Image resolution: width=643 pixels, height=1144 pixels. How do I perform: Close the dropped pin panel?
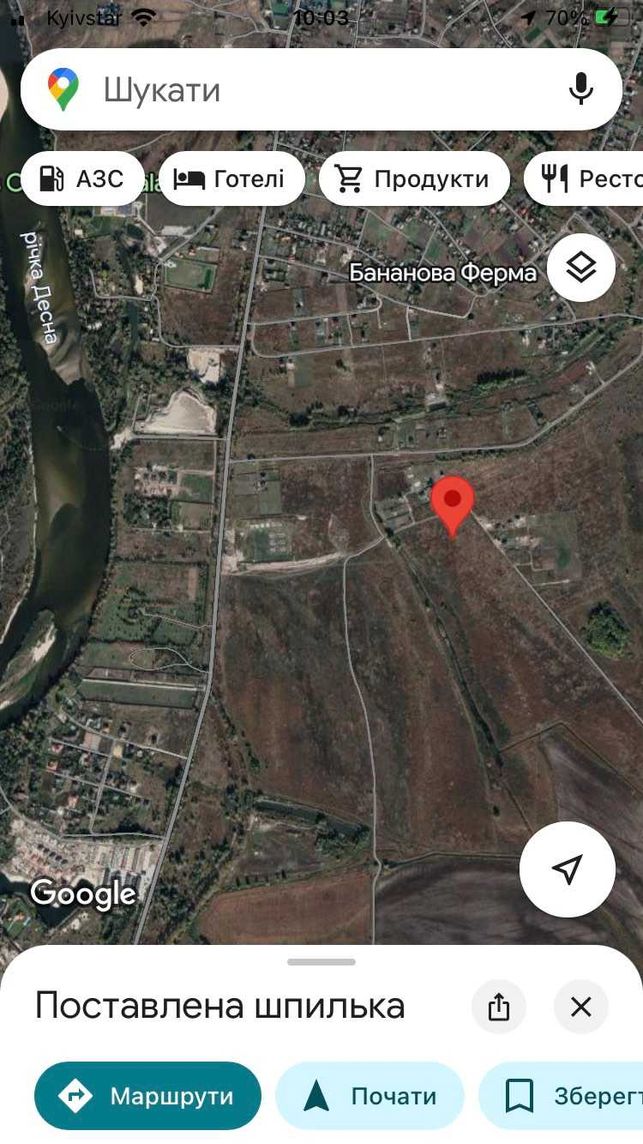[x=581, y=1008]
